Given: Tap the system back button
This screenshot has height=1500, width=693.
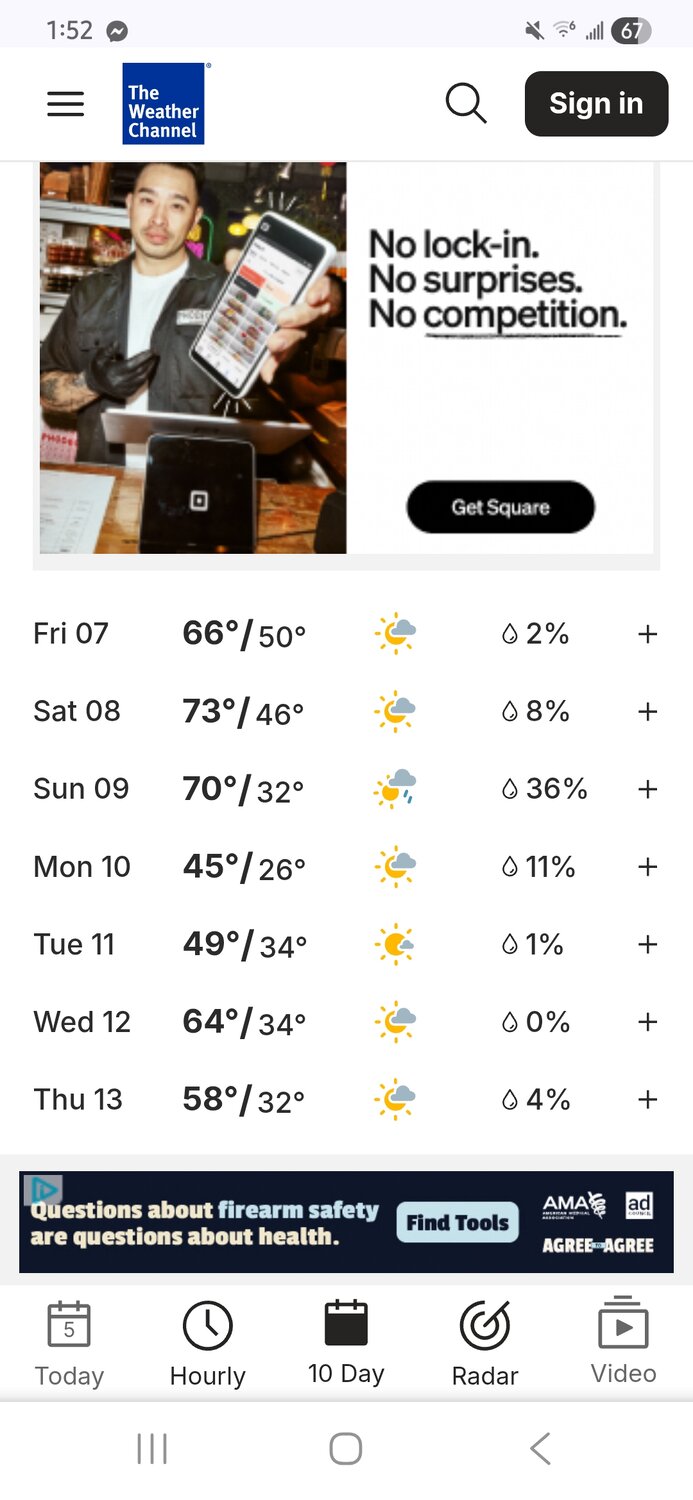Looking at the screenshot, I should (x=540, y=1448).
